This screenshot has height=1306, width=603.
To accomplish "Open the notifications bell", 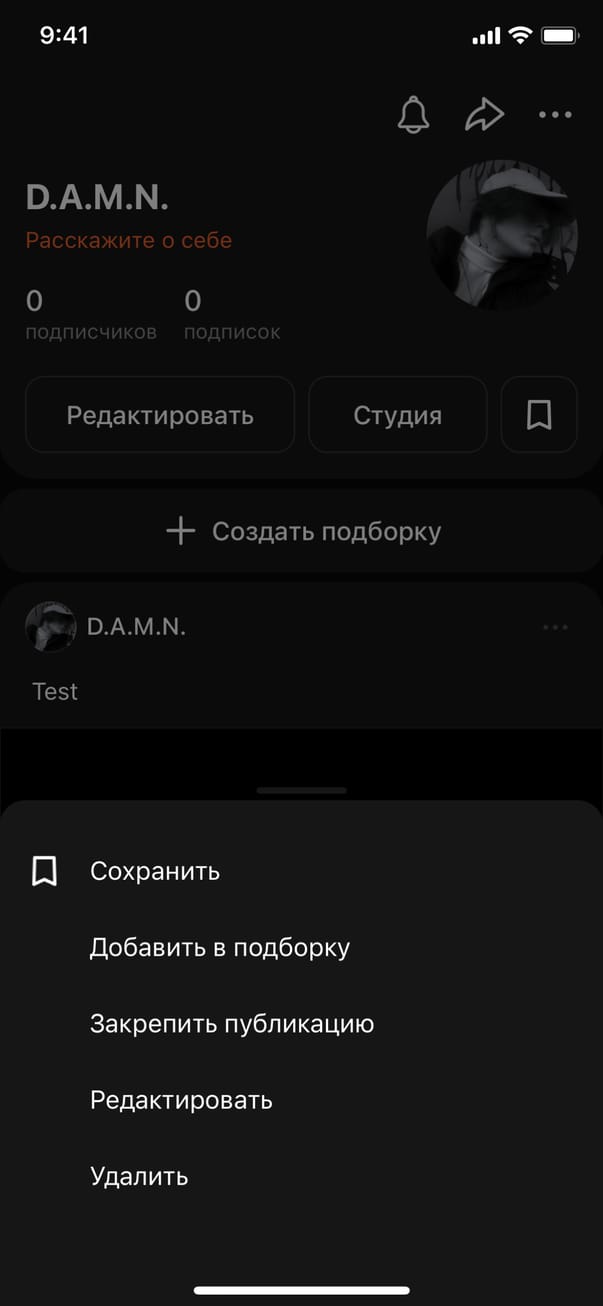I will pyautogui.click(x=413, y=116).
